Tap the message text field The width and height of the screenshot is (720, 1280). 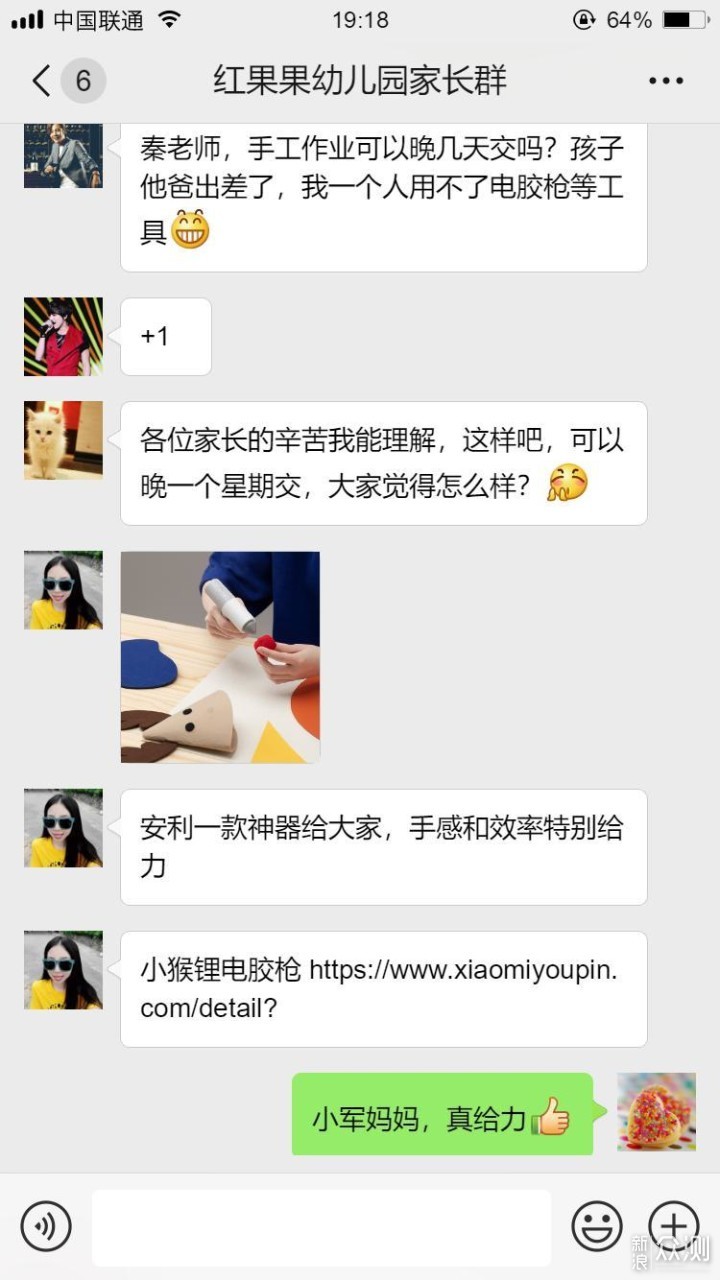(321, 1227)
